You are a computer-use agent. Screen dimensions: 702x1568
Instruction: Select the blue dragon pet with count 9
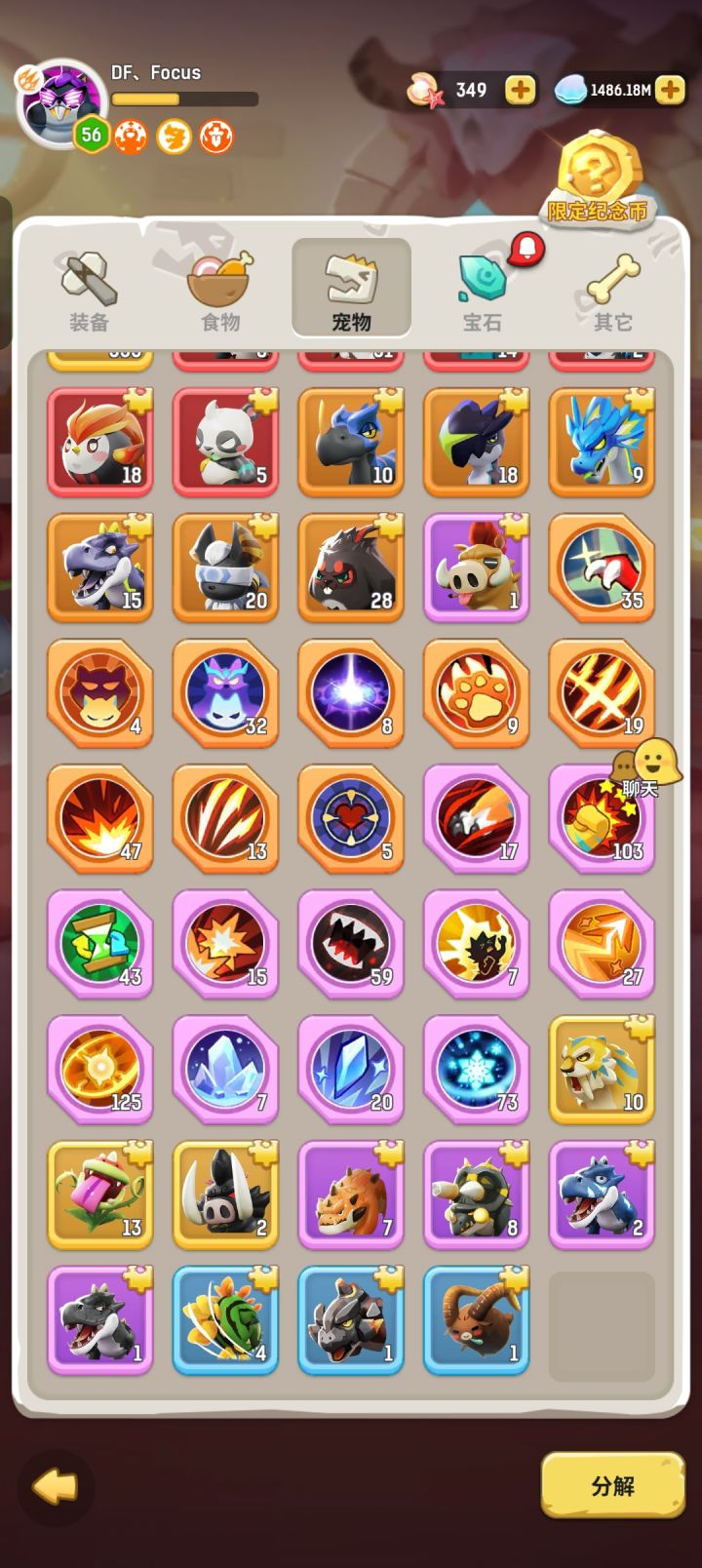point(602,441)
